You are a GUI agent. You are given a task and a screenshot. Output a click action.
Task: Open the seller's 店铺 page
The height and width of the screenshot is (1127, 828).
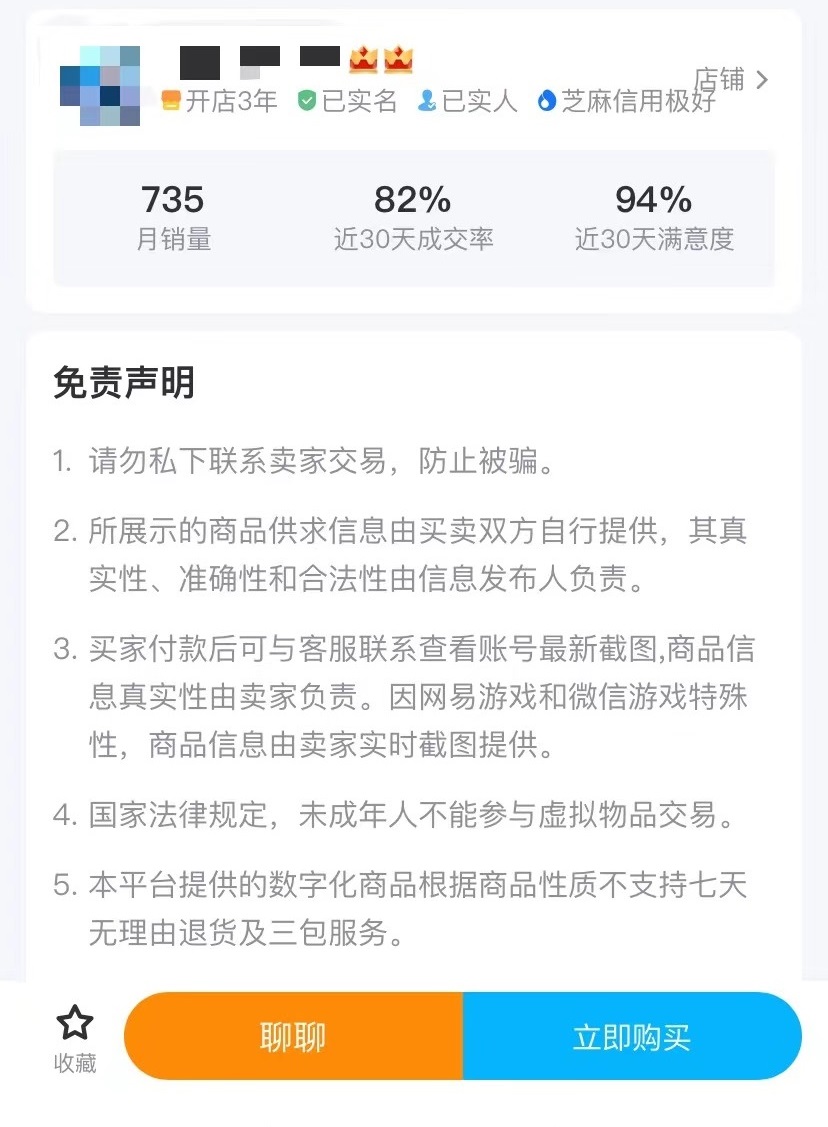click(731, 79)
